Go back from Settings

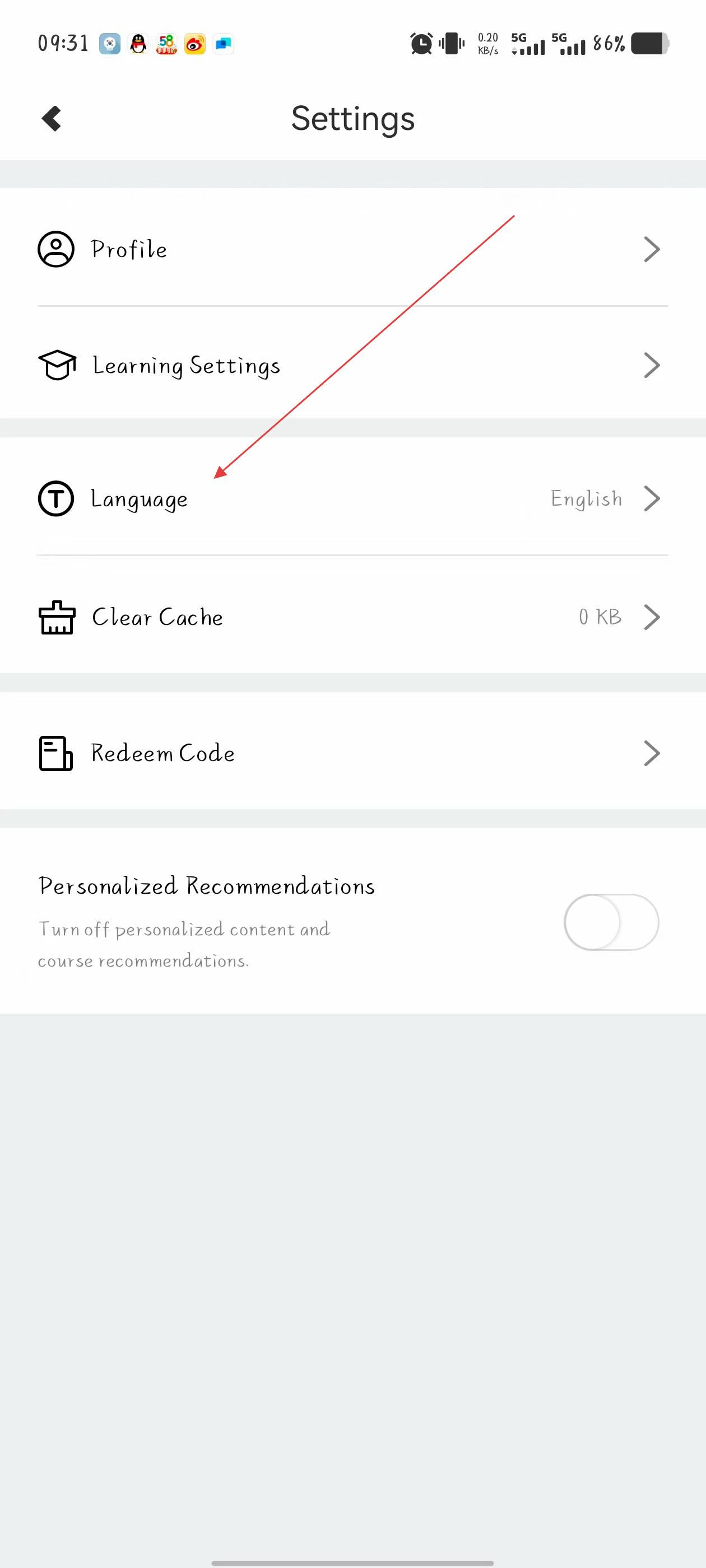tap(52, 119)
